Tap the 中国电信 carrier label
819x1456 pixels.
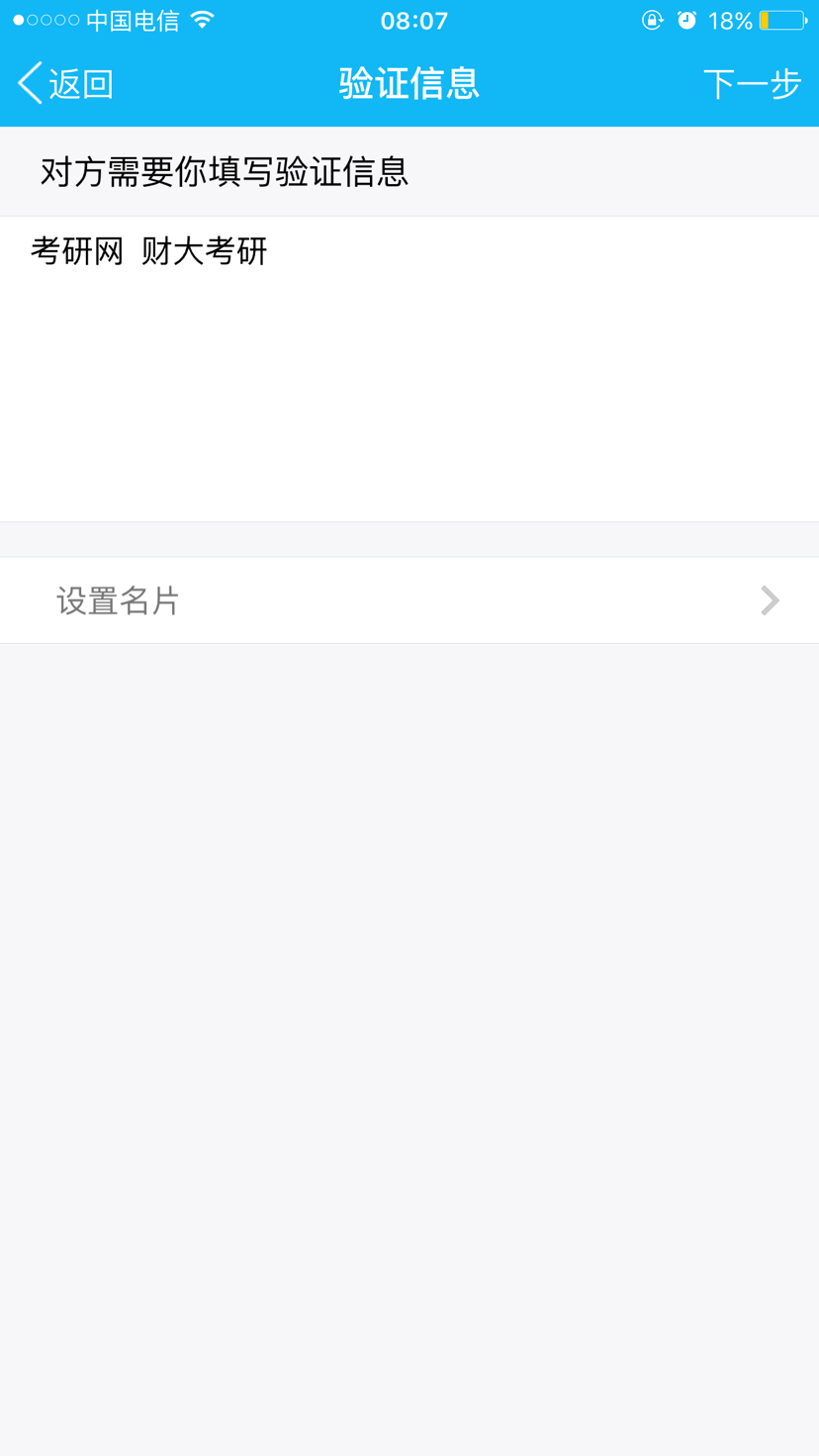coord(134,19)
